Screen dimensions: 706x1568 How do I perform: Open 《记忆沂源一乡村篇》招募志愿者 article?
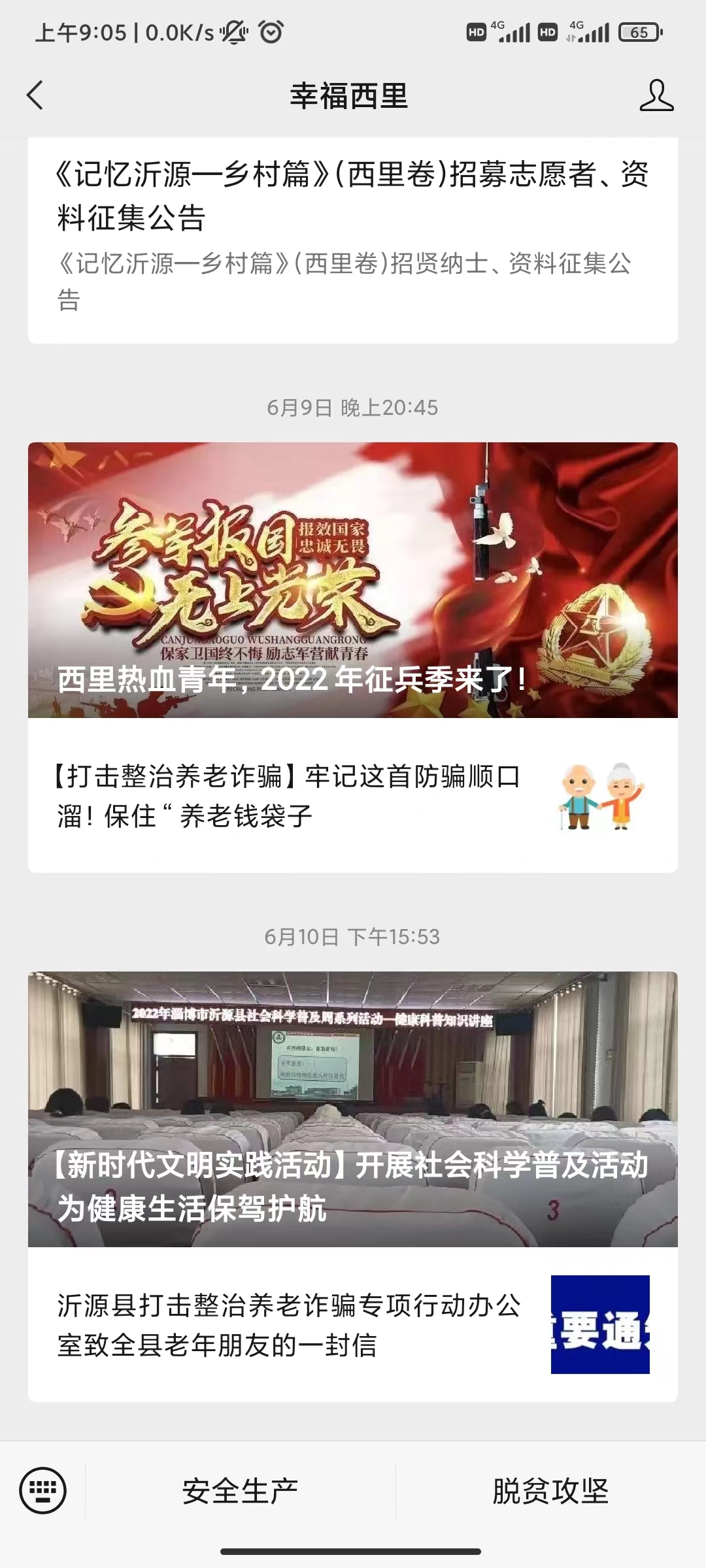point(352,196)
